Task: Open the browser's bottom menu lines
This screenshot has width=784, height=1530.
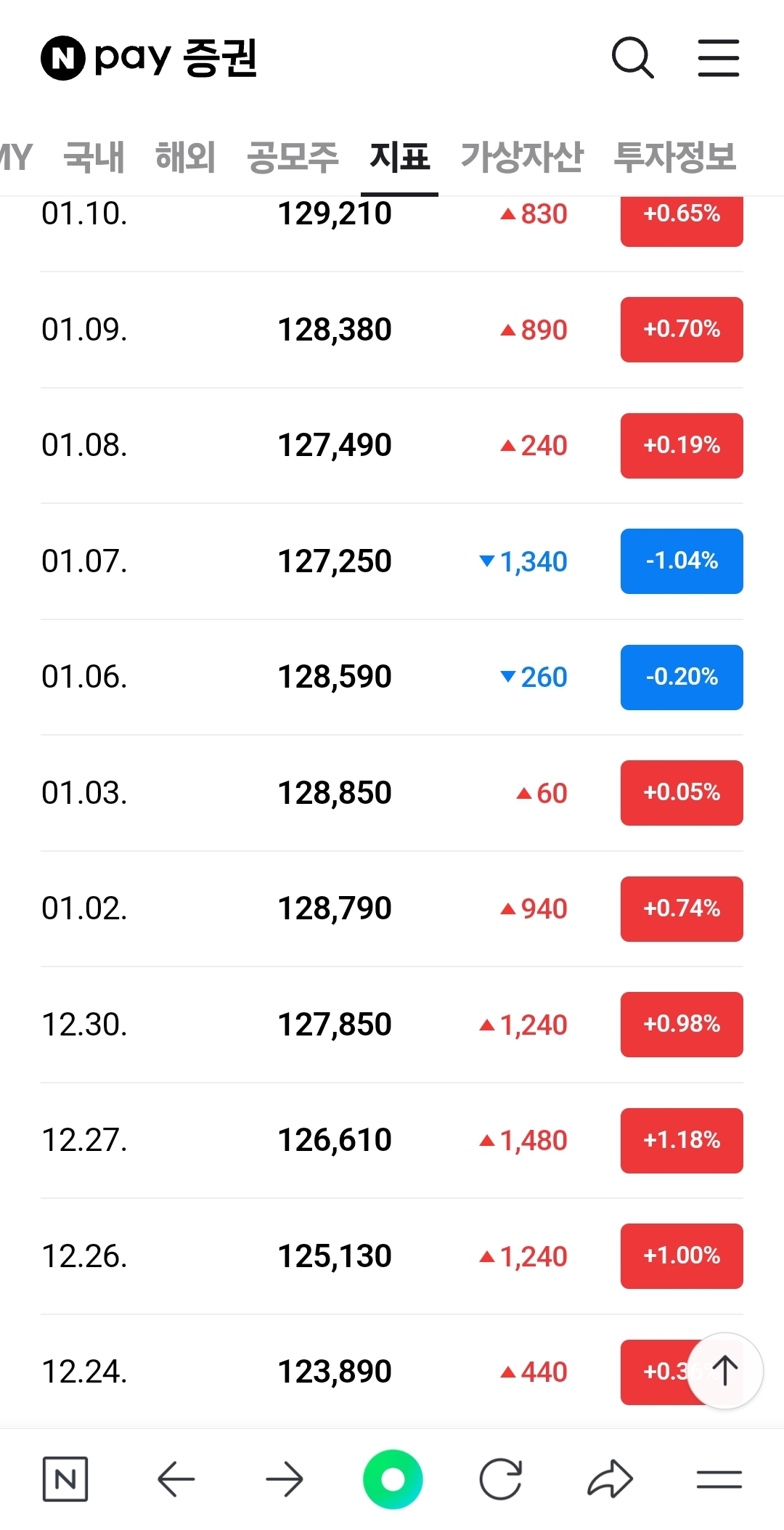Action: pyautogui.click(x=719, y=1479)
